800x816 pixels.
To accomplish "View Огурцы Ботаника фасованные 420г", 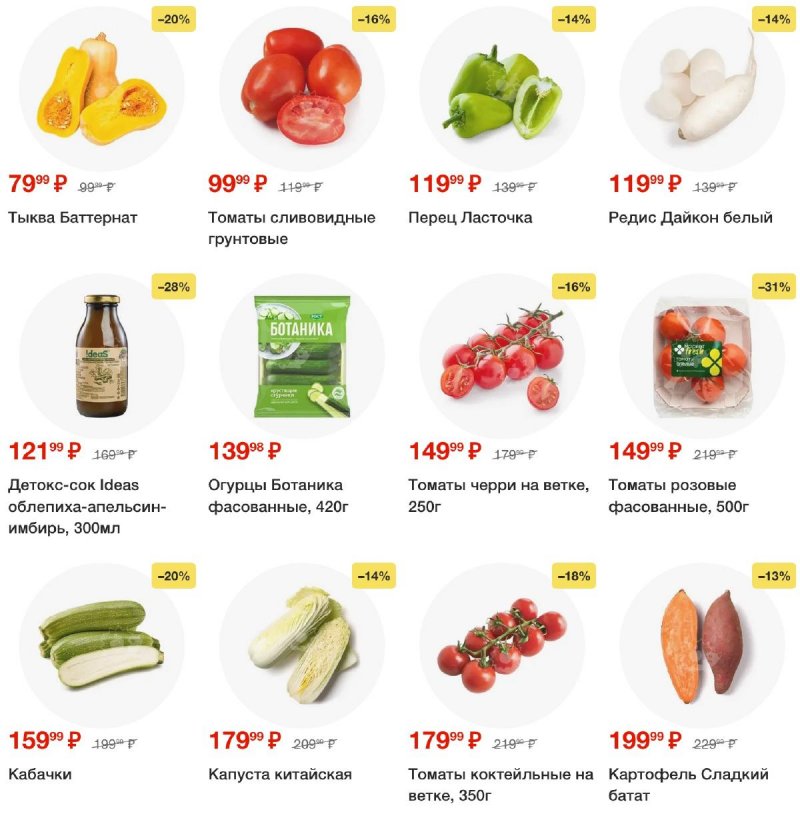I will 301,357.
